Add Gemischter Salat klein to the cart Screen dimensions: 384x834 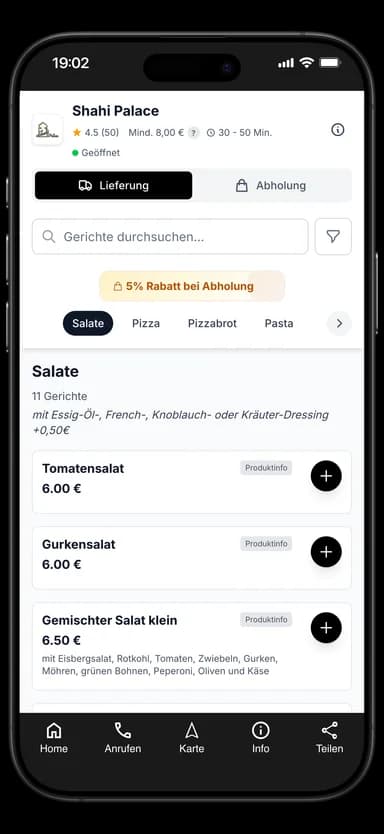[x=326, y=628]
